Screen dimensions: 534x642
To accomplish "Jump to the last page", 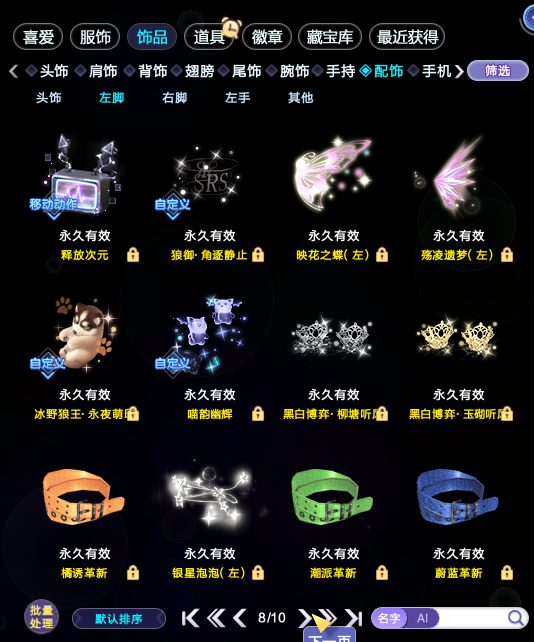I will click(353, 618).
